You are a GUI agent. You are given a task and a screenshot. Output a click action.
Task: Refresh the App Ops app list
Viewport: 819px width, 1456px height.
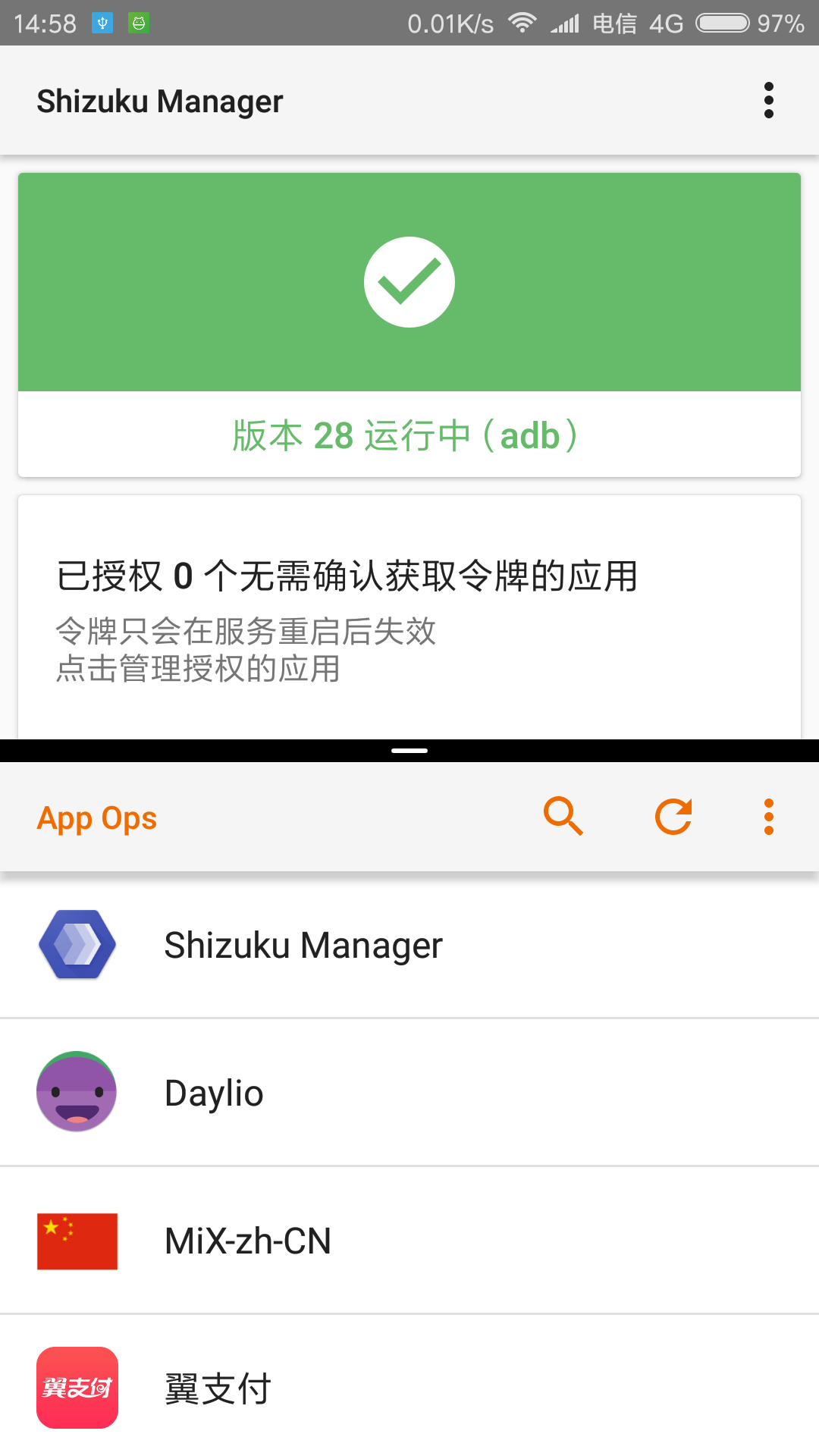(x=673, y=817)
